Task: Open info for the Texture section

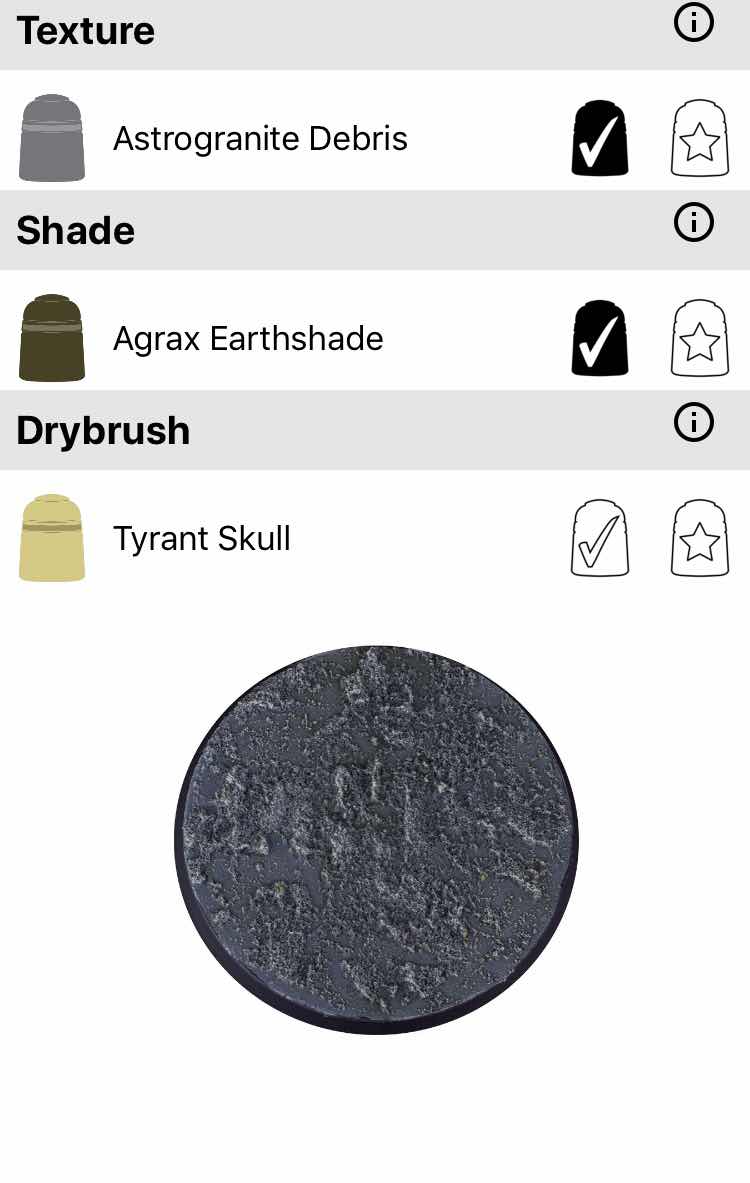Action: 693,23
